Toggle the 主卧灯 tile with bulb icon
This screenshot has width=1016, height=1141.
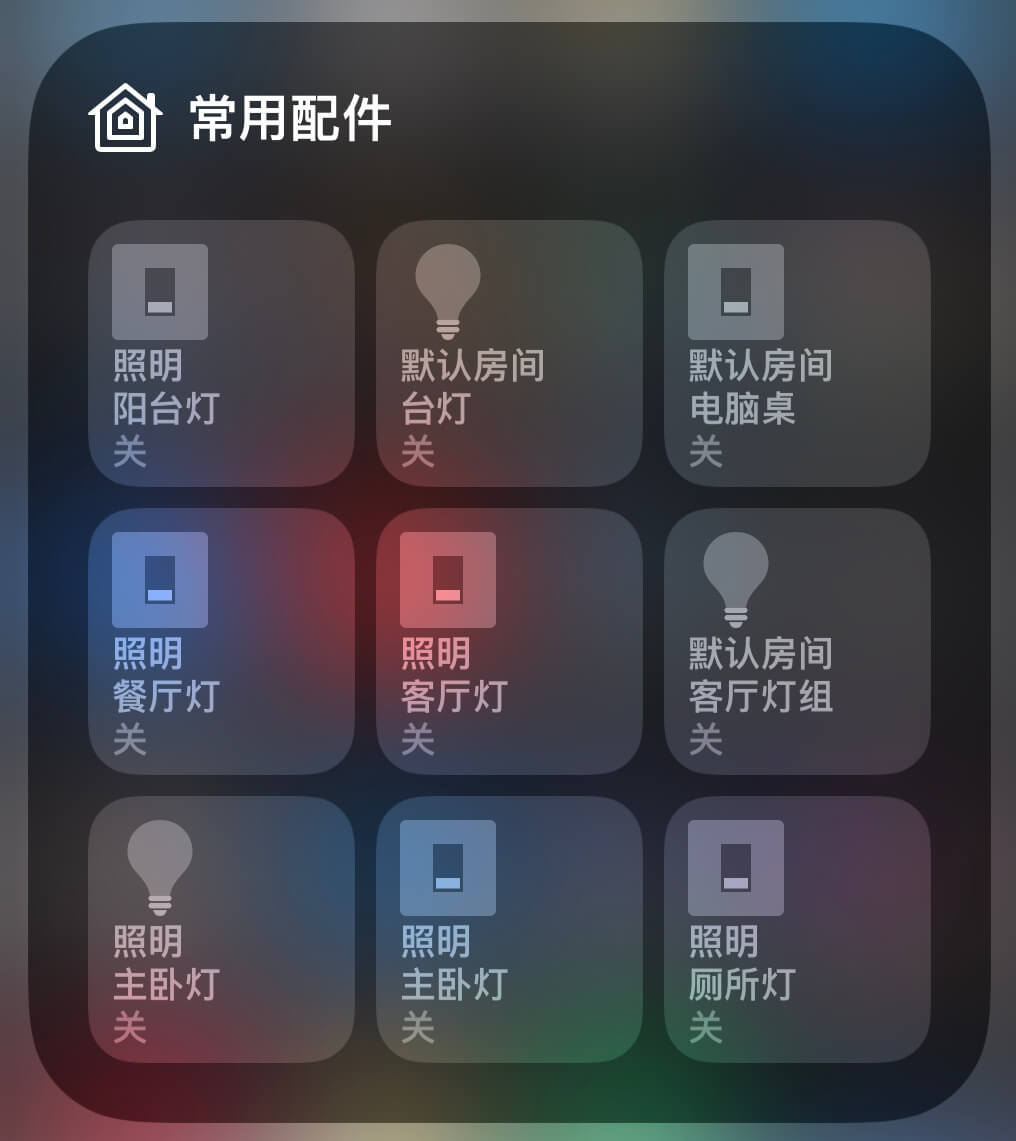click(x=221, y=929)
